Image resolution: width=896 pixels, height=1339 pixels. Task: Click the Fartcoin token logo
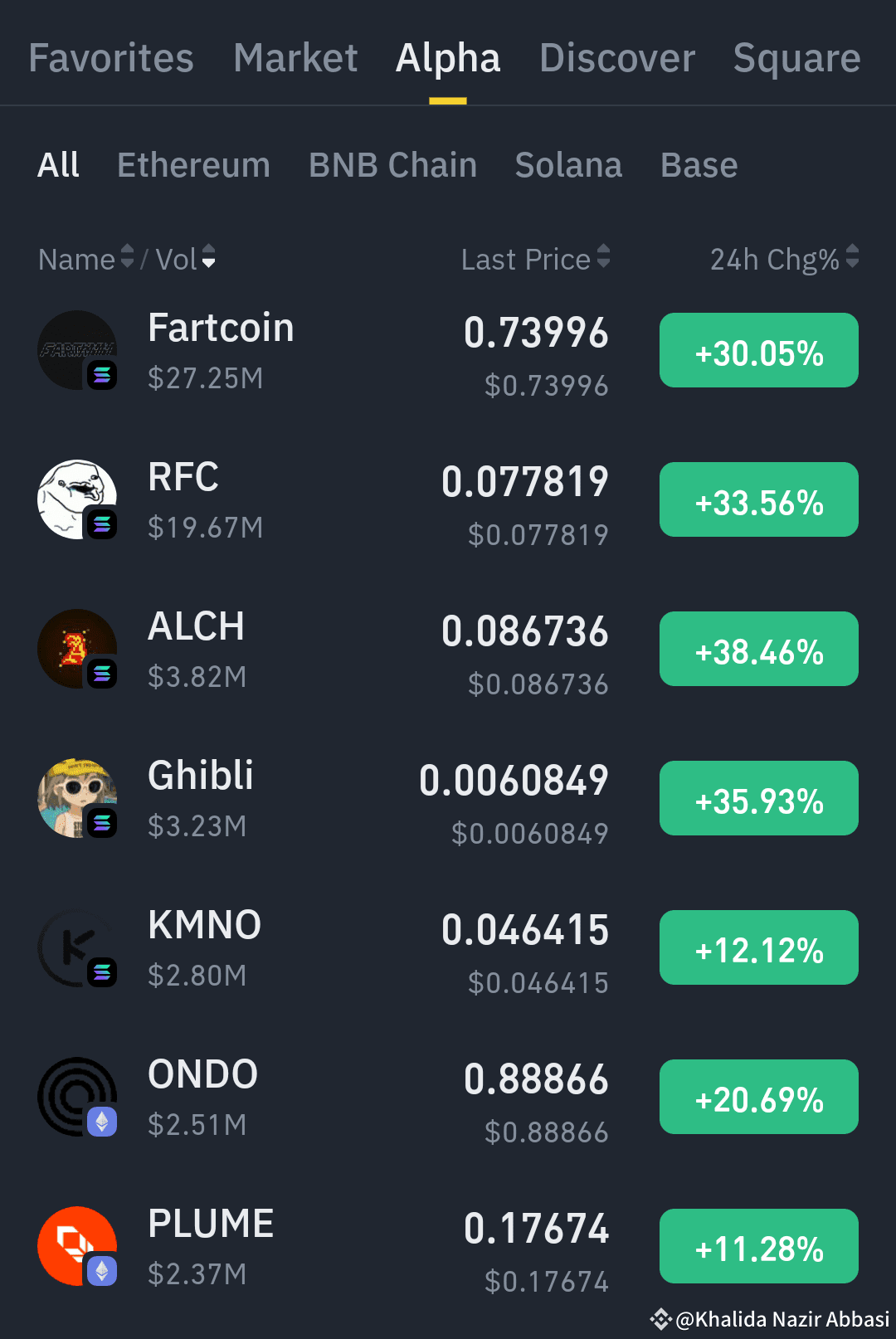[x=77, y=350]
